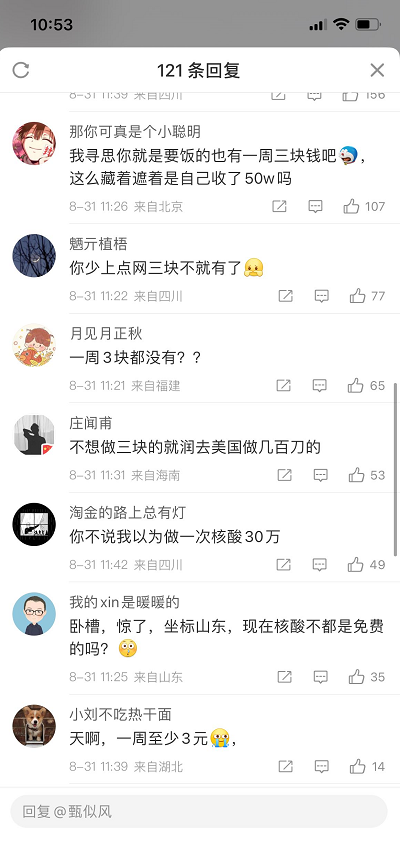Image resolution: width=415 pixels, height=848 pixels.
Task: Reply to 那你可真是个小聪明's comment
Action: pyautogui.click(x=315, y=206)
